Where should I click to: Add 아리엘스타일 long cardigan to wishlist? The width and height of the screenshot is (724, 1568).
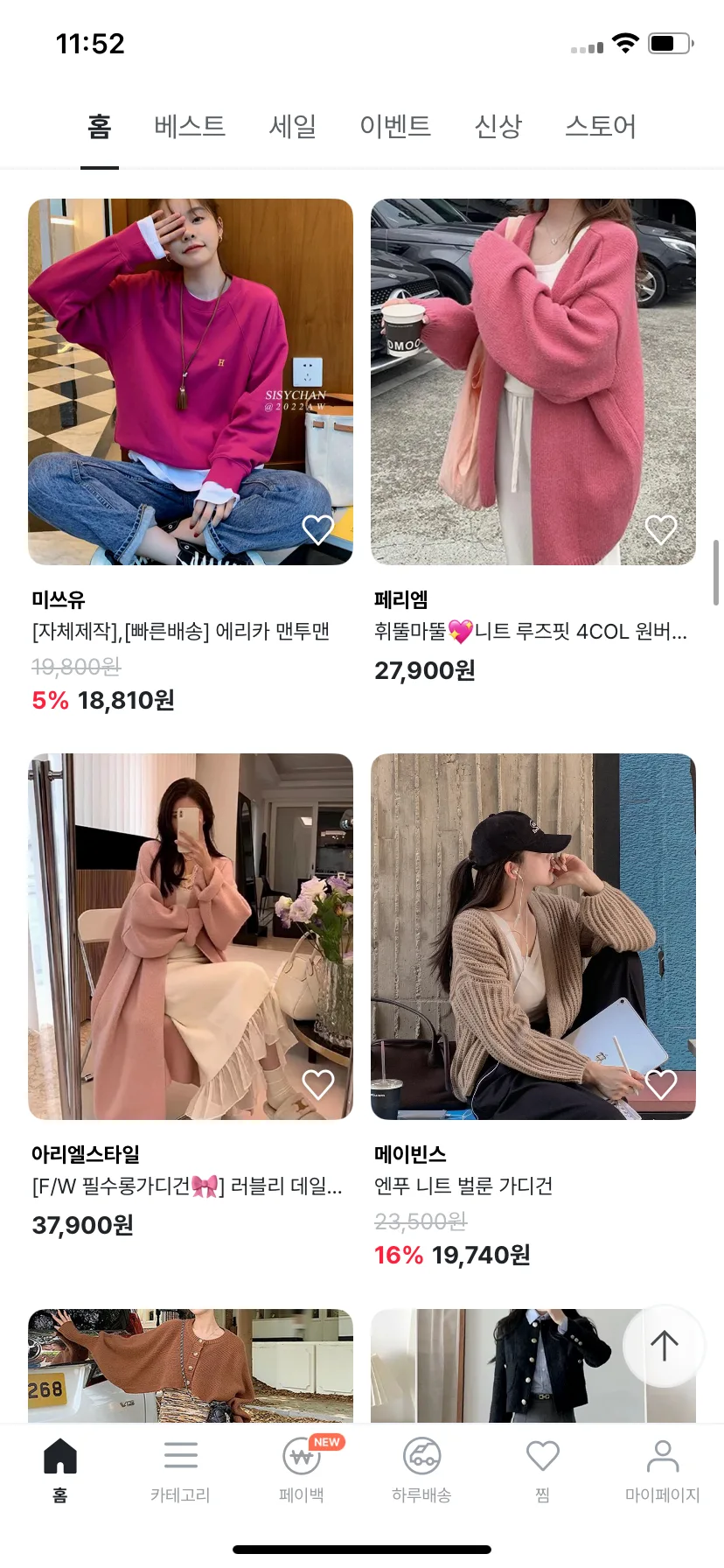pos(318,1084)
